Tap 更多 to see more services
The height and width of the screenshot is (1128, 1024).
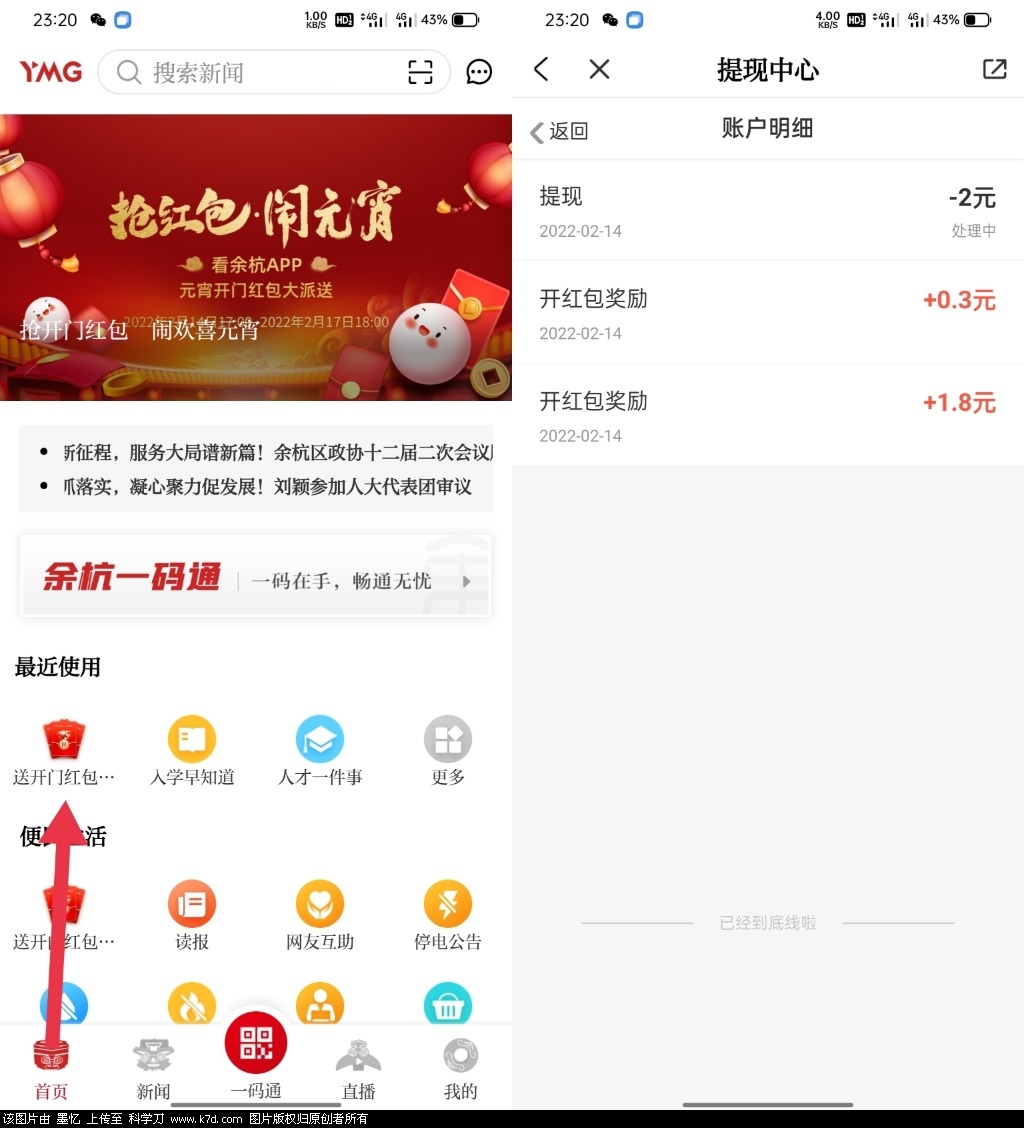(x=448, y=750)
